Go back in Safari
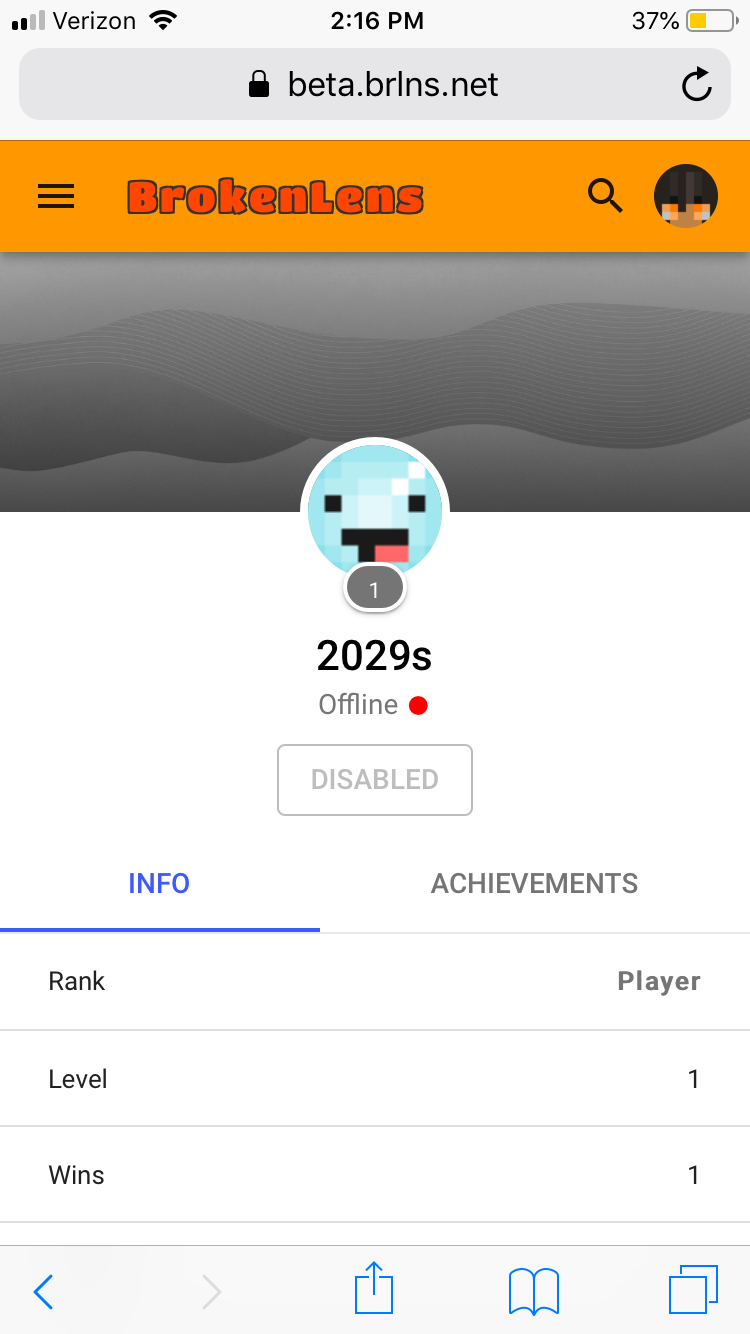This screenshot has height=1334, width=750. pos(43,1292)
